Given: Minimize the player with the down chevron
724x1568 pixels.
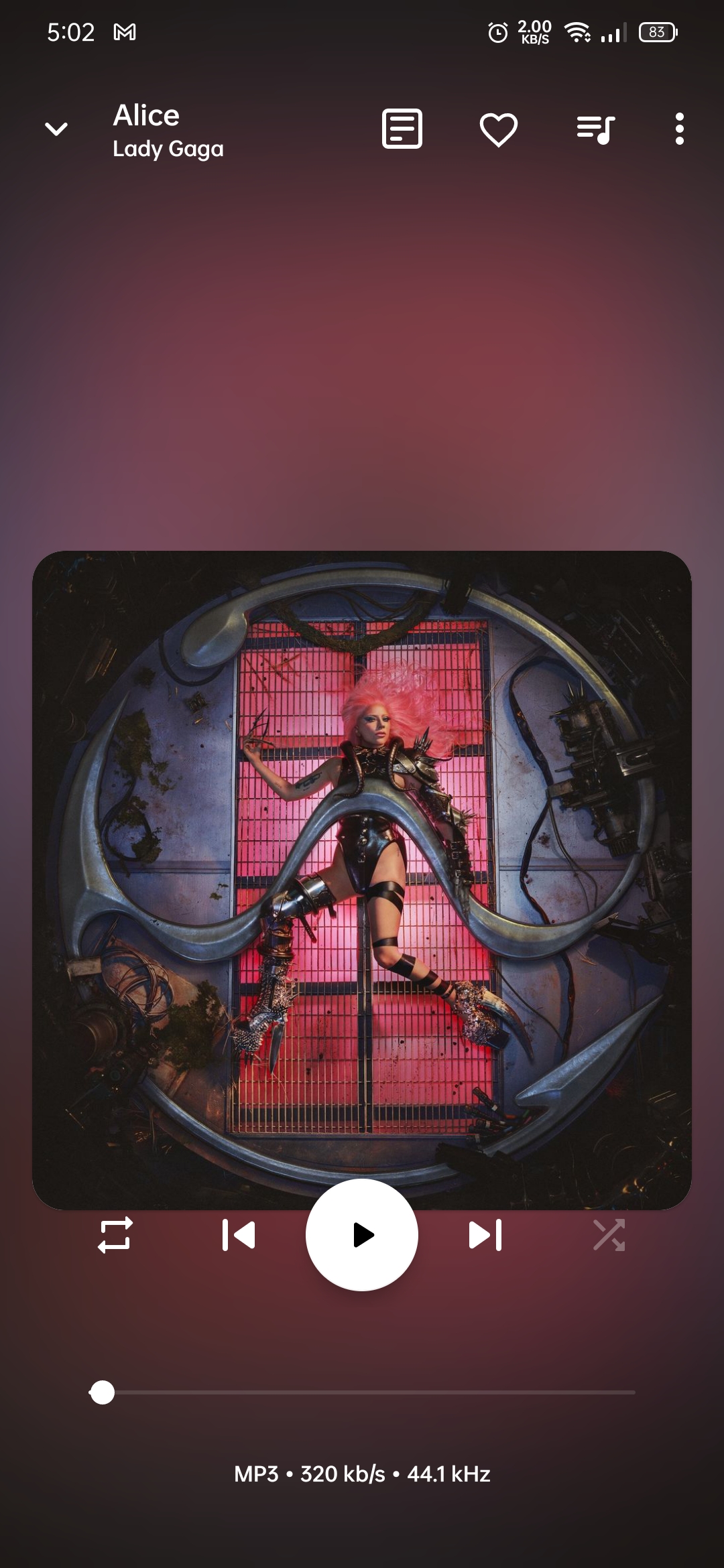Looking at the screenshot, I should pos(57,129).
